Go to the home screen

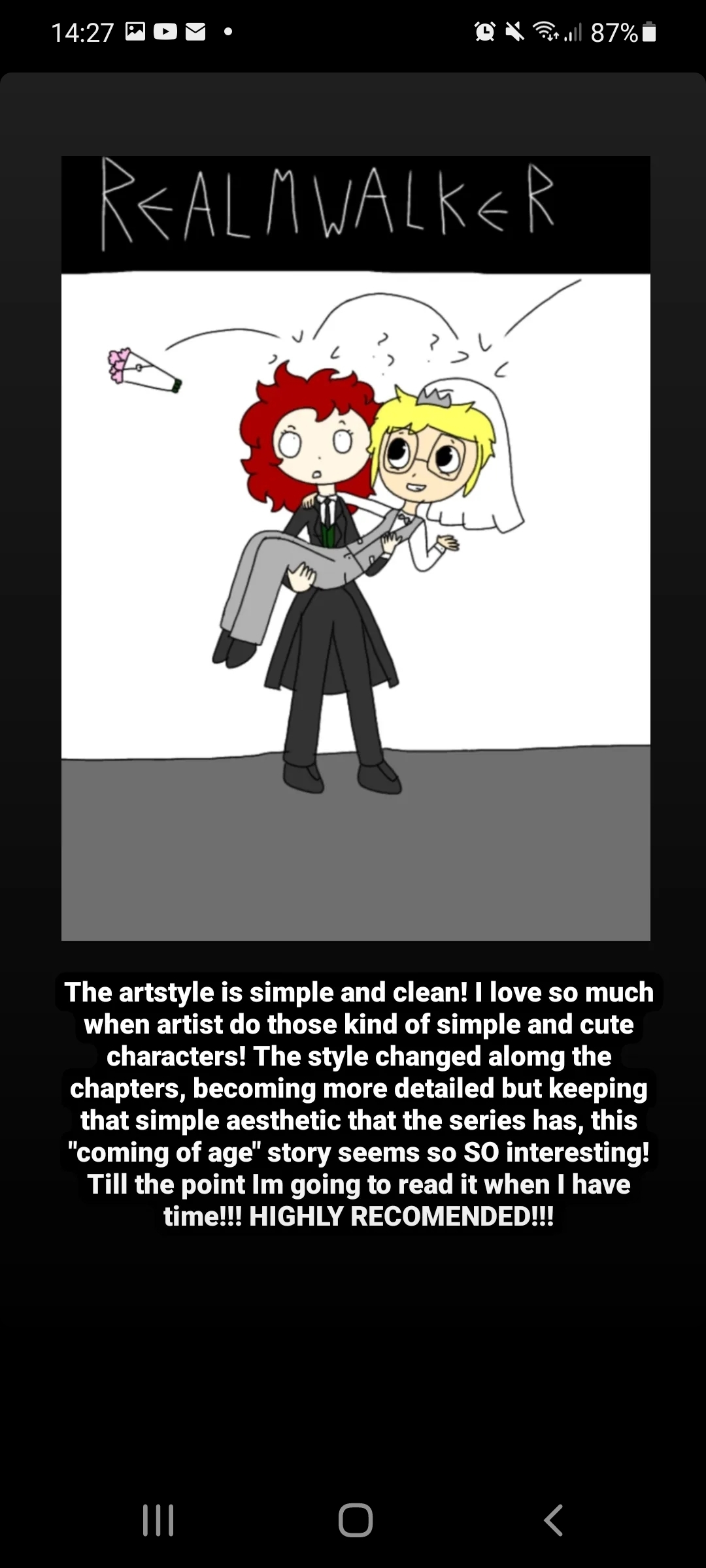pos(355,1520)
